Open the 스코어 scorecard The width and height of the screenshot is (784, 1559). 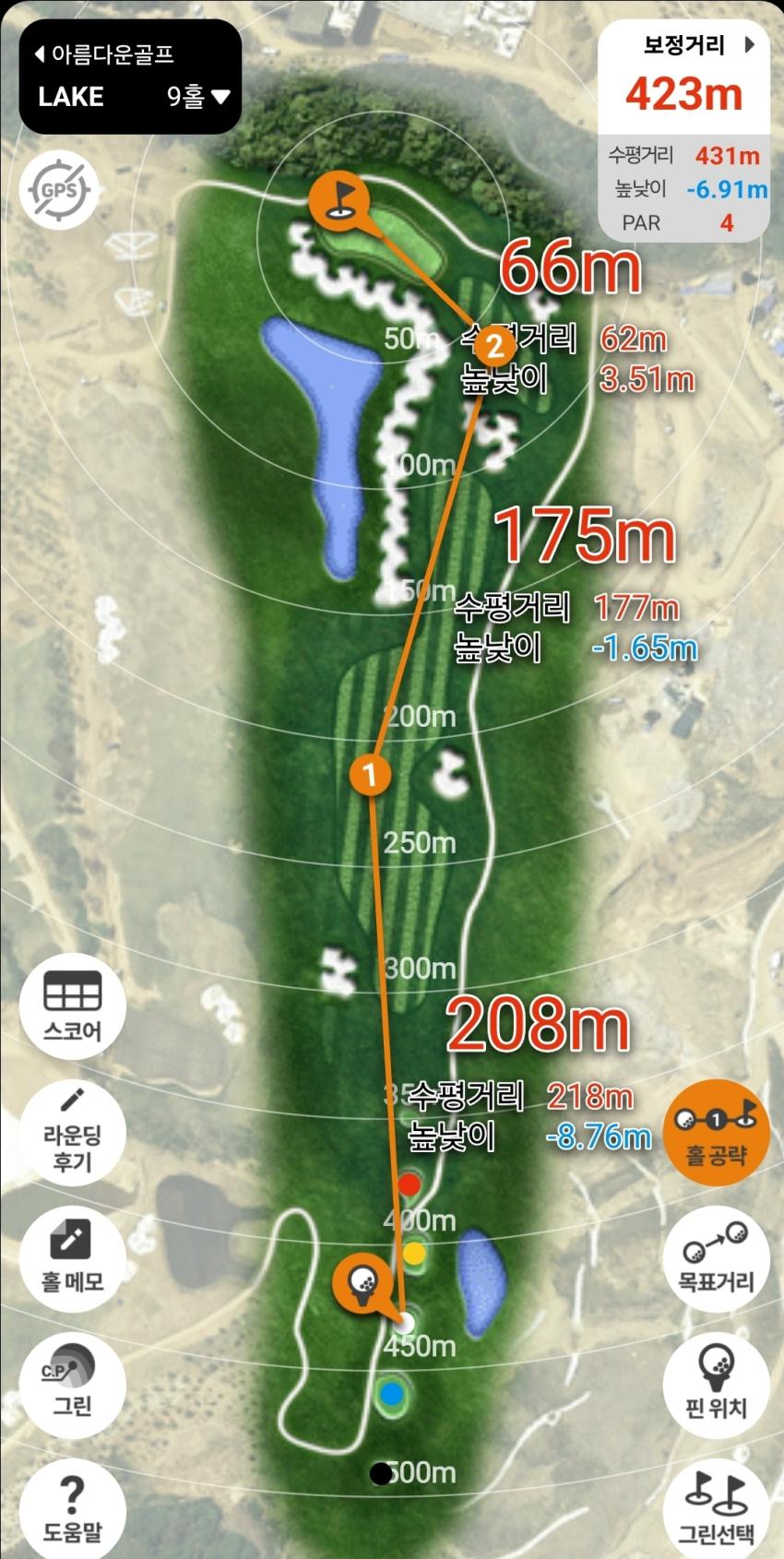click(x=72, y=1006)
